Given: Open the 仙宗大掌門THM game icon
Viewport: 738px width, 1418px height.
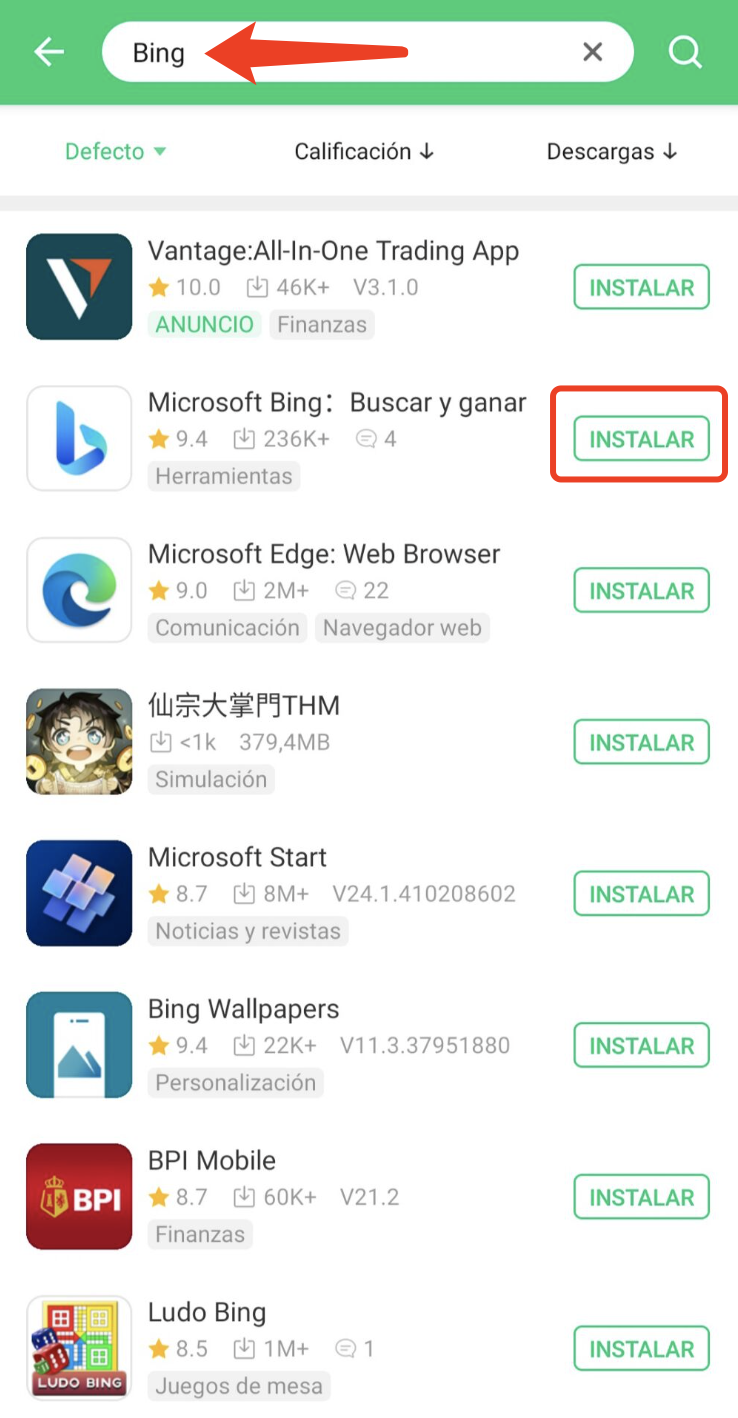Looking at the screenshot, I should pos(79,741).
